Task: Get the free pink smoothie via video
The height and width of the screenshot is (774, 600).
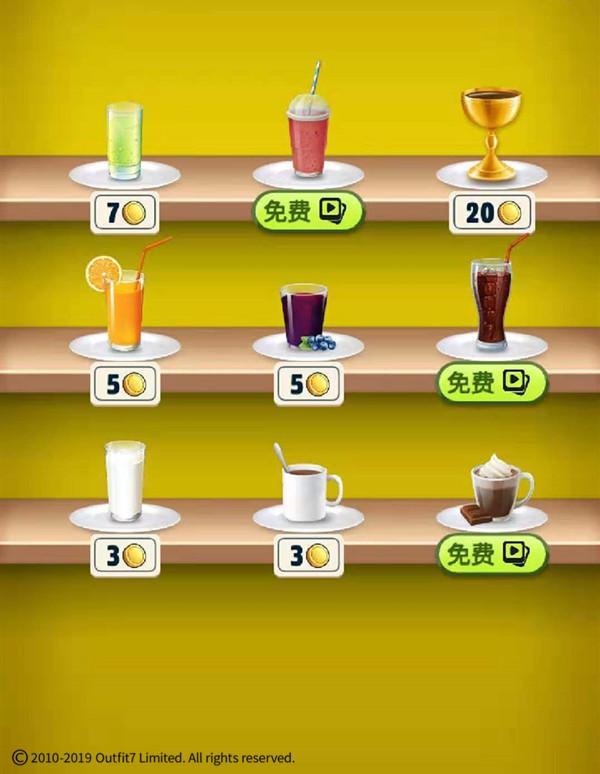Action: pos(308,211)
